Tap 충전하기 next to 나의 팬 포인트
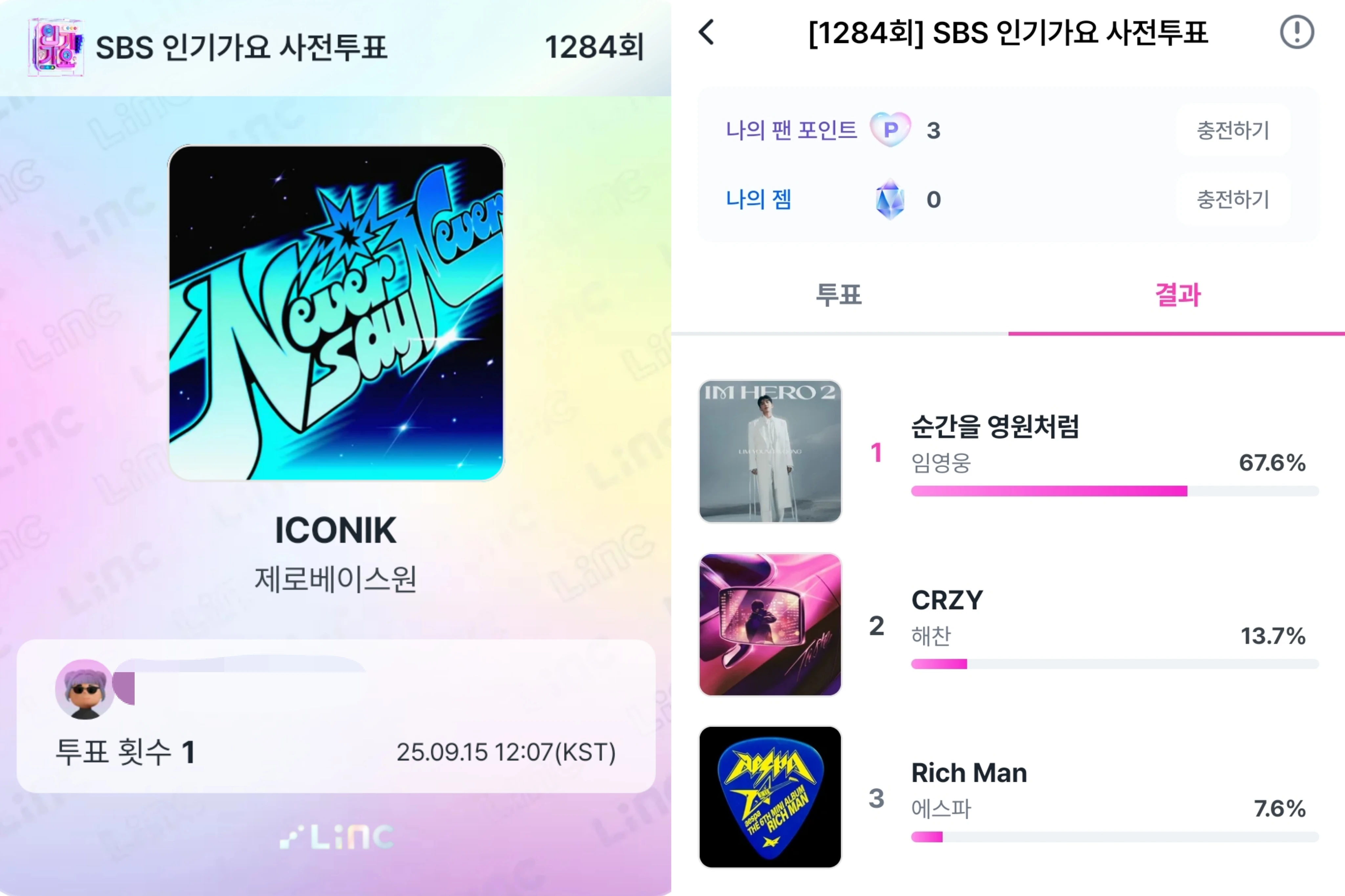Screen dimensions: 1345x896 (1232, 130)
